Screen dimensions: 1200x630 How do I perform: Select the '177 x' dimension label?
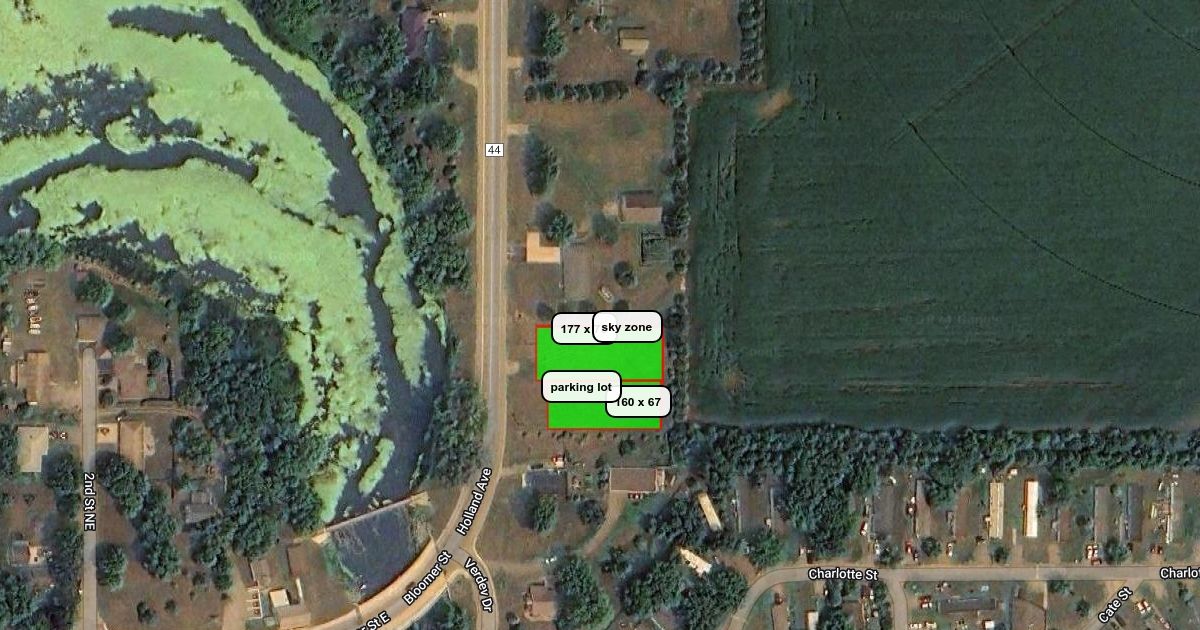pos(573,329)
